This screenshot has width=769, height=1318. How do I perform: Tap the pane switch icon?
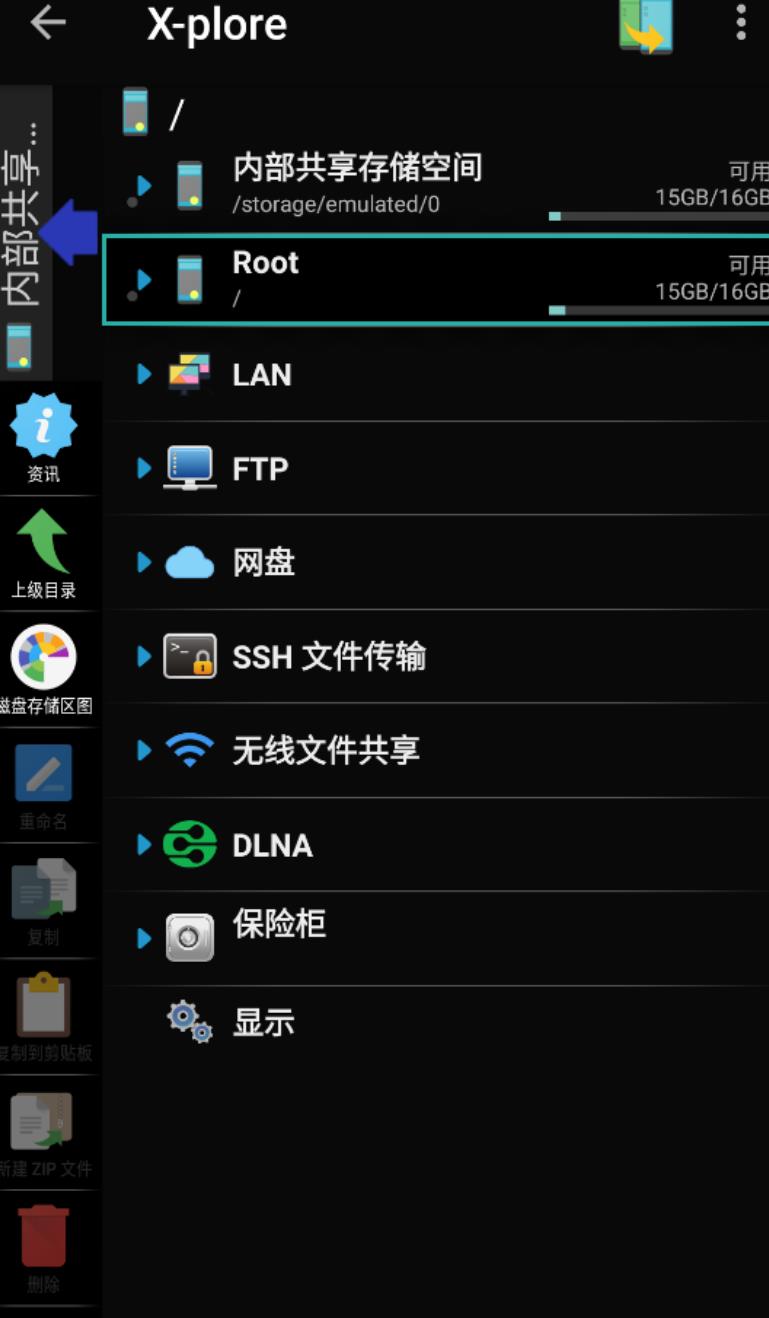coord(646,26)
